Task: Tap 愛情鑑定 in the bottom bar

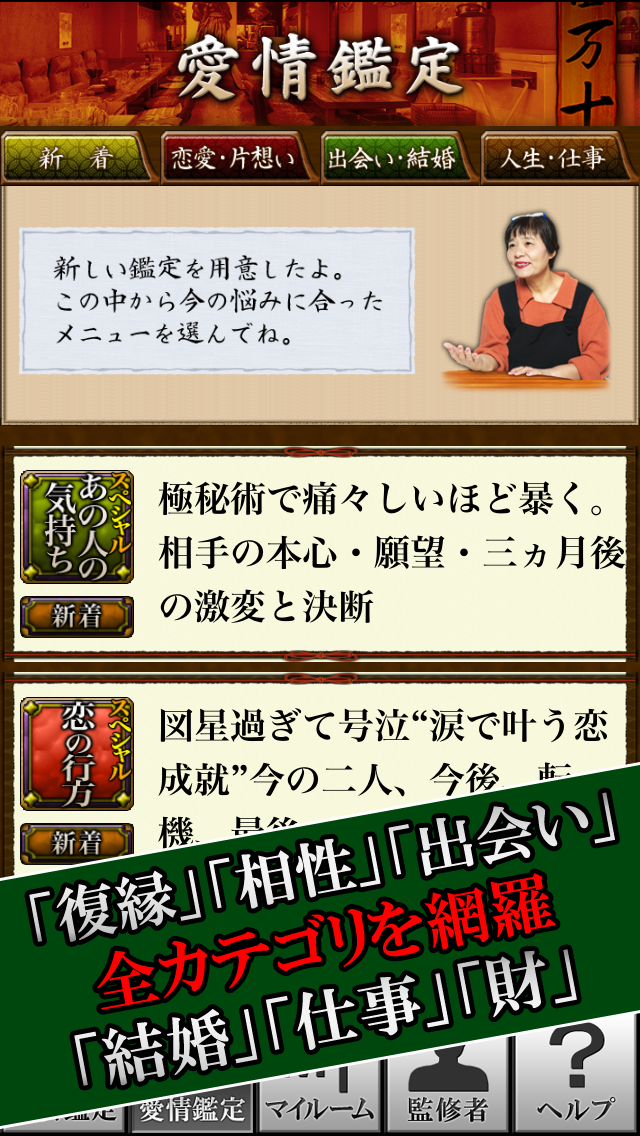Action: (191, 1107)
